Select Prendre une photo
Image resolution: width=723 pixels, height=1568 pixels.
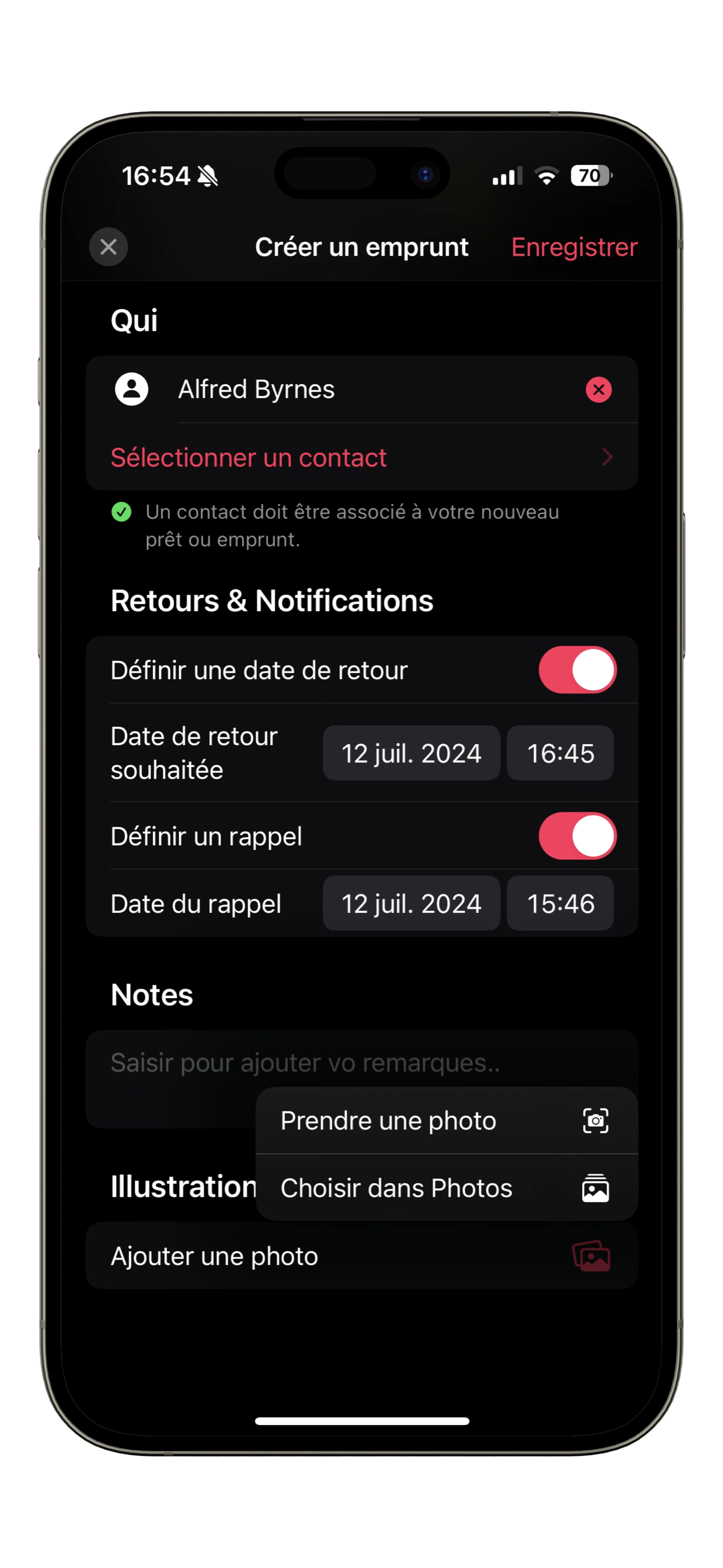pos(447,1120)
